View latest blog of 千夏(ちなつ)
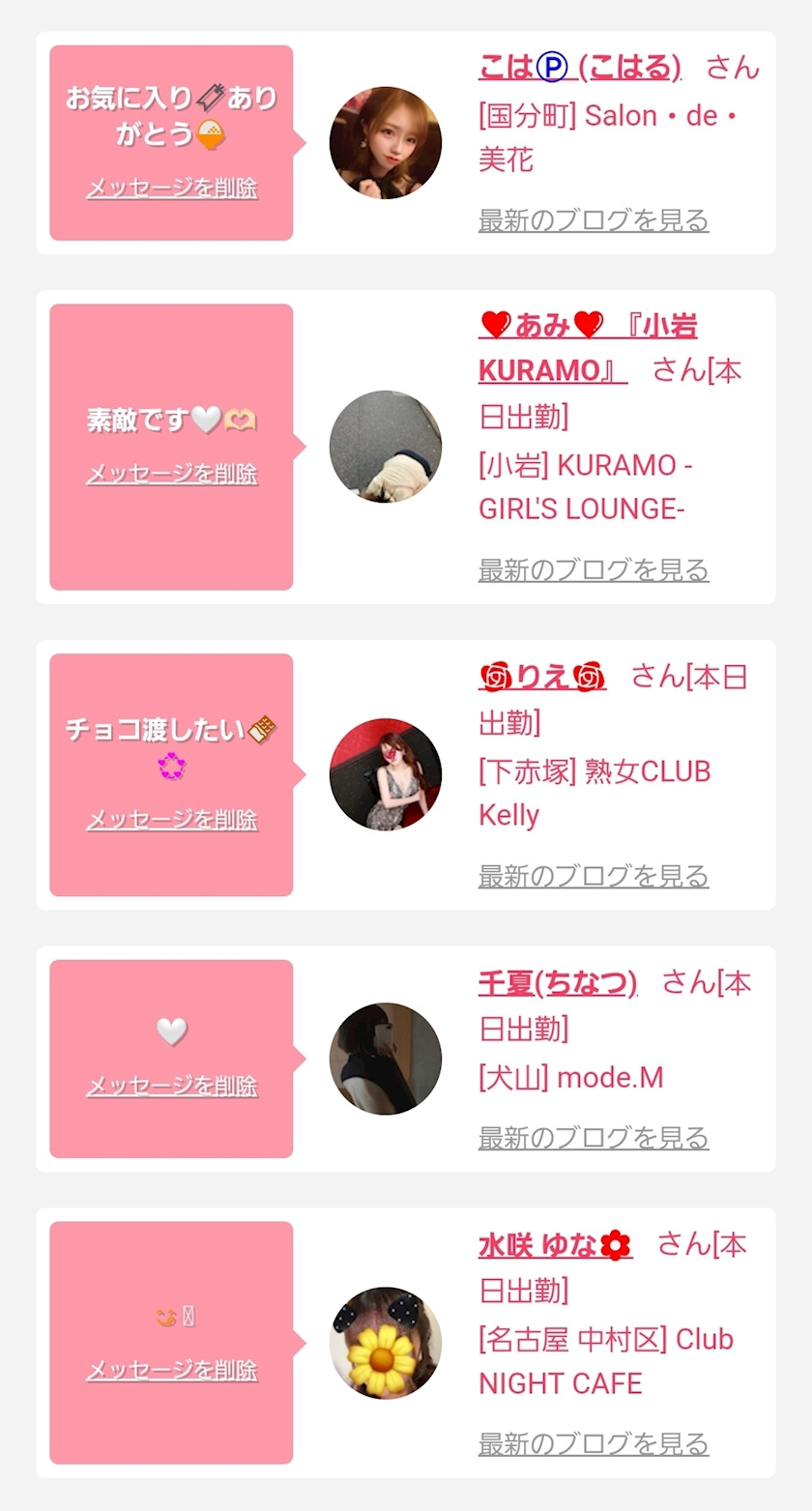 tap(594, 1138)
